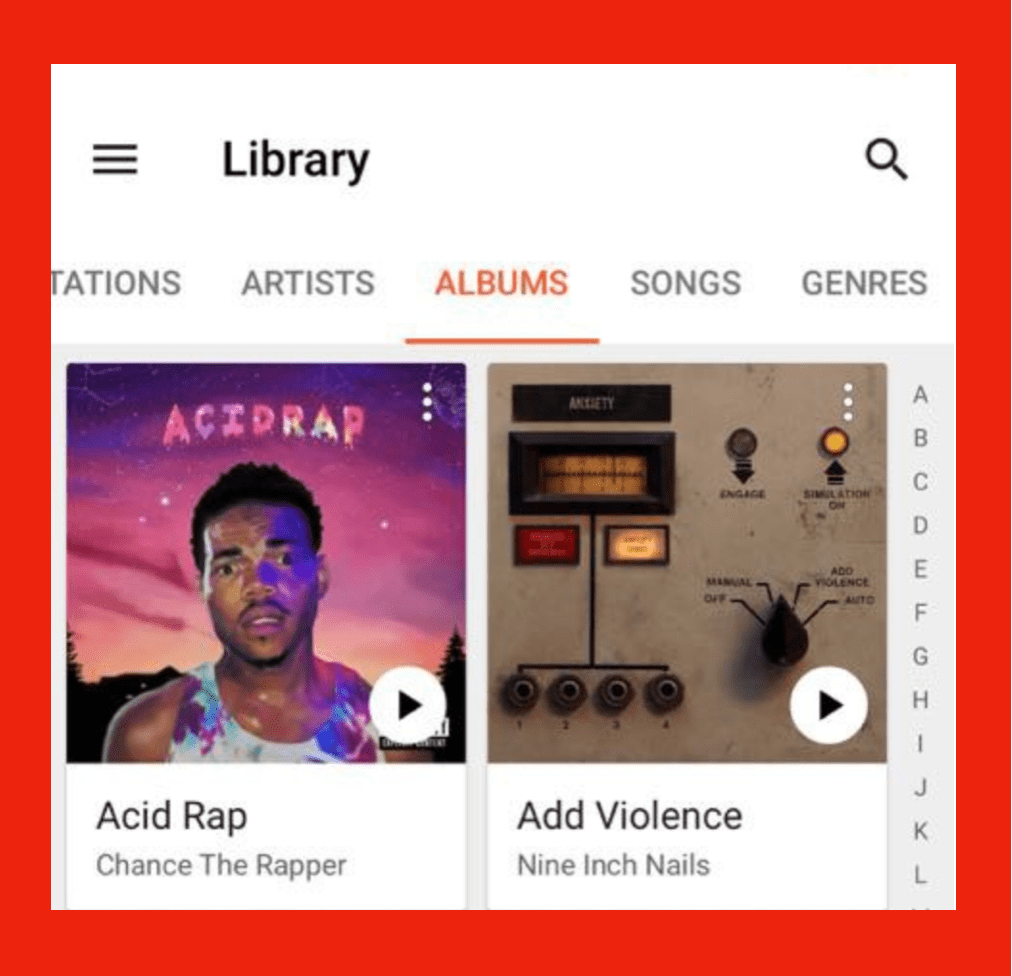Open overflow menu on Acid Rap
This screenshot has height=976, width=1012.
point(427,402)
